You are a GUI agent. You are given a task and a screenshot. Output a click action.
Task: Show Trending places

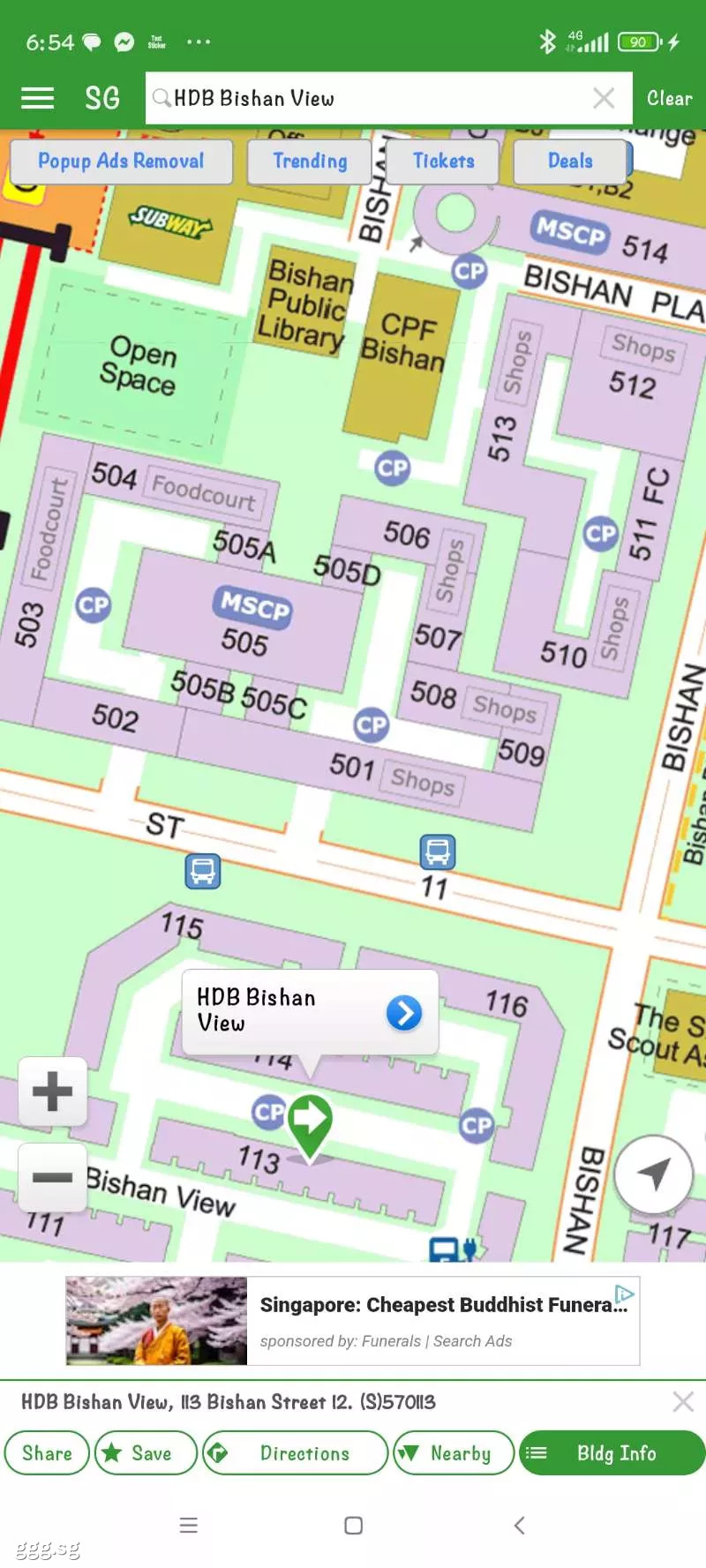310,161
